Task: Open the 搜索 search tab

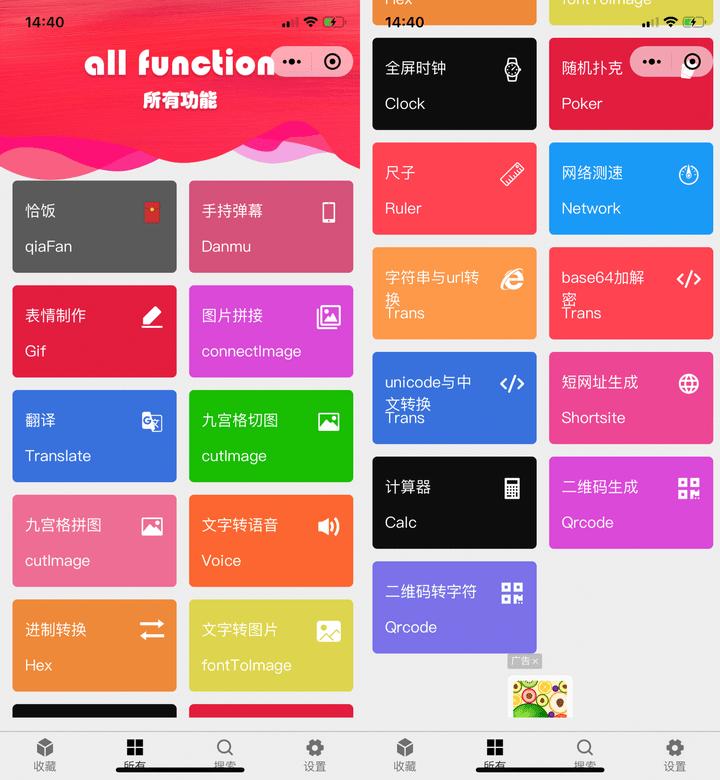Action: click(225, 752)
